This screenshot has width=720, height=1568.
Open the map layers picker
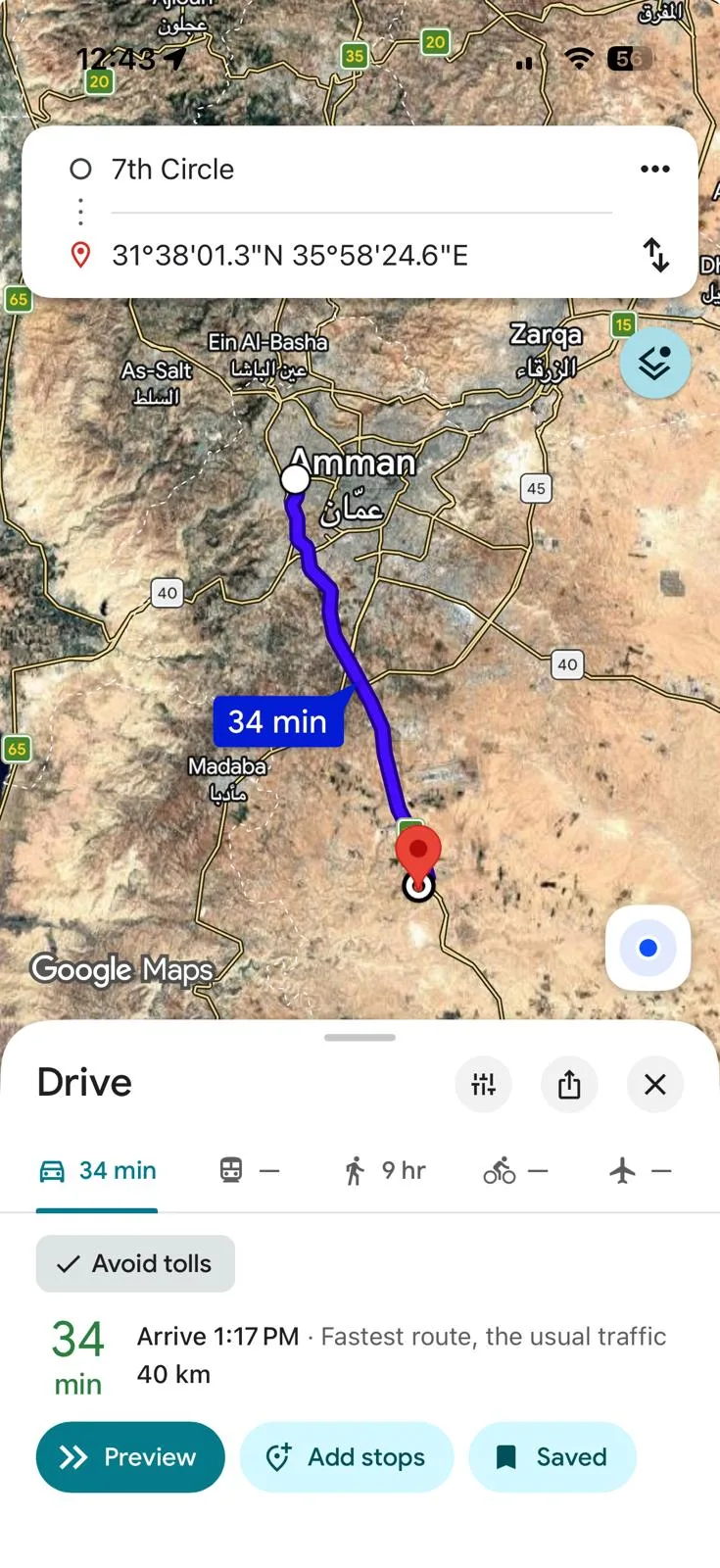tap(655, 362)
